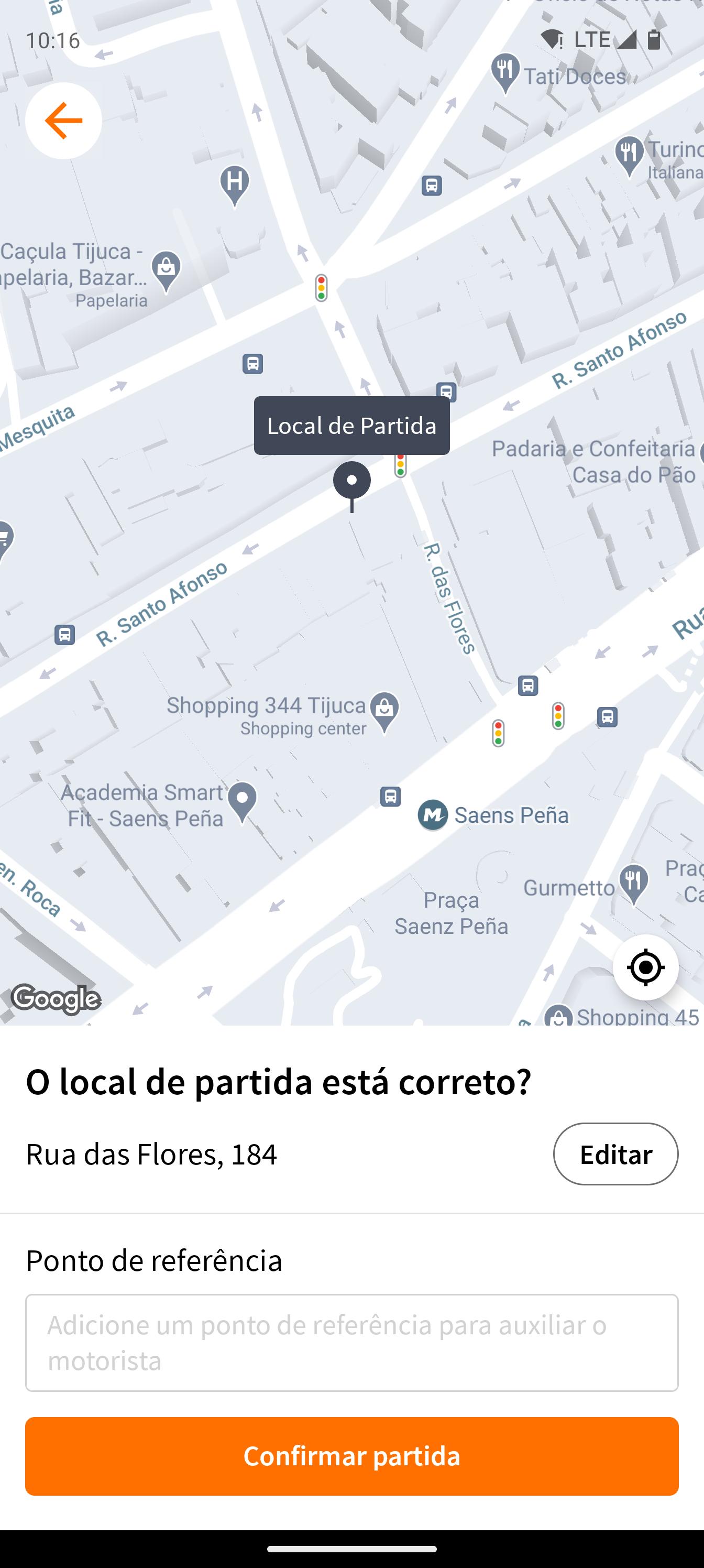Image resolution: width=704 pixels, height=1568 pixels.
Task: Confirm pickup with Confirmar partida
Action: (351, 1456)
